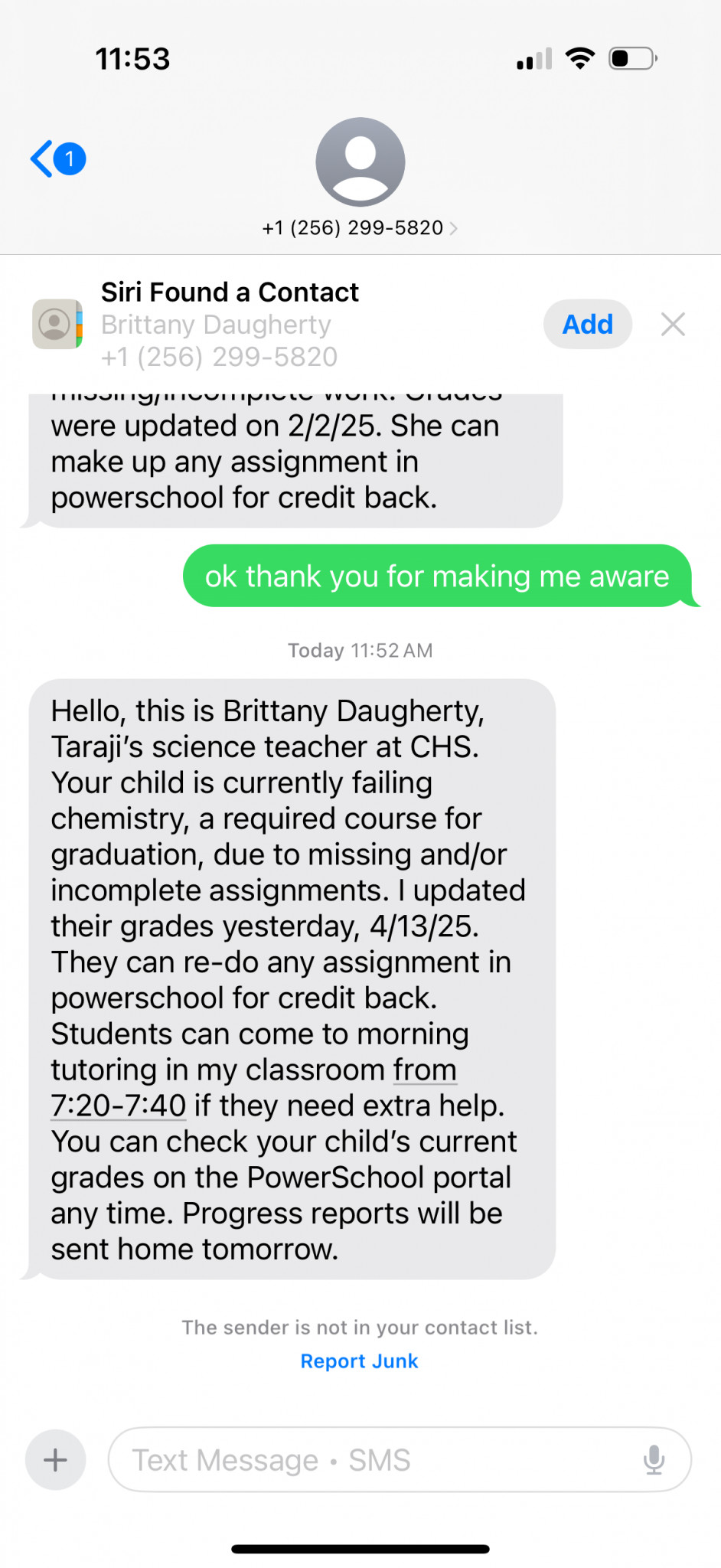Report this sender as junk
Screen dimensions: 721x1568
click(360, 1361)
